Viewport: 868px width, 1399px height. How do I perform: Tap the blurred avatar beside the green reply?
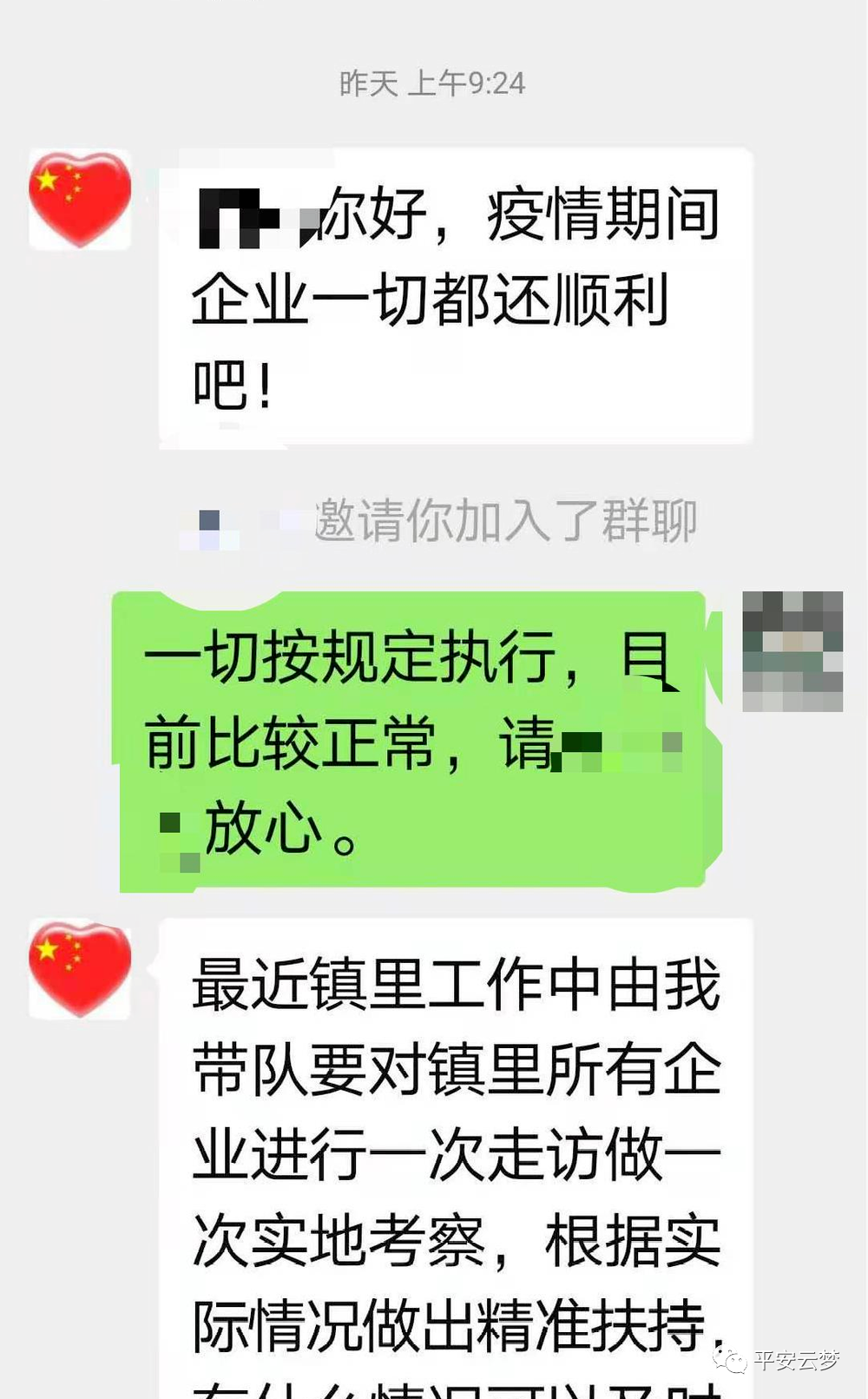click(x=792, y=651)
